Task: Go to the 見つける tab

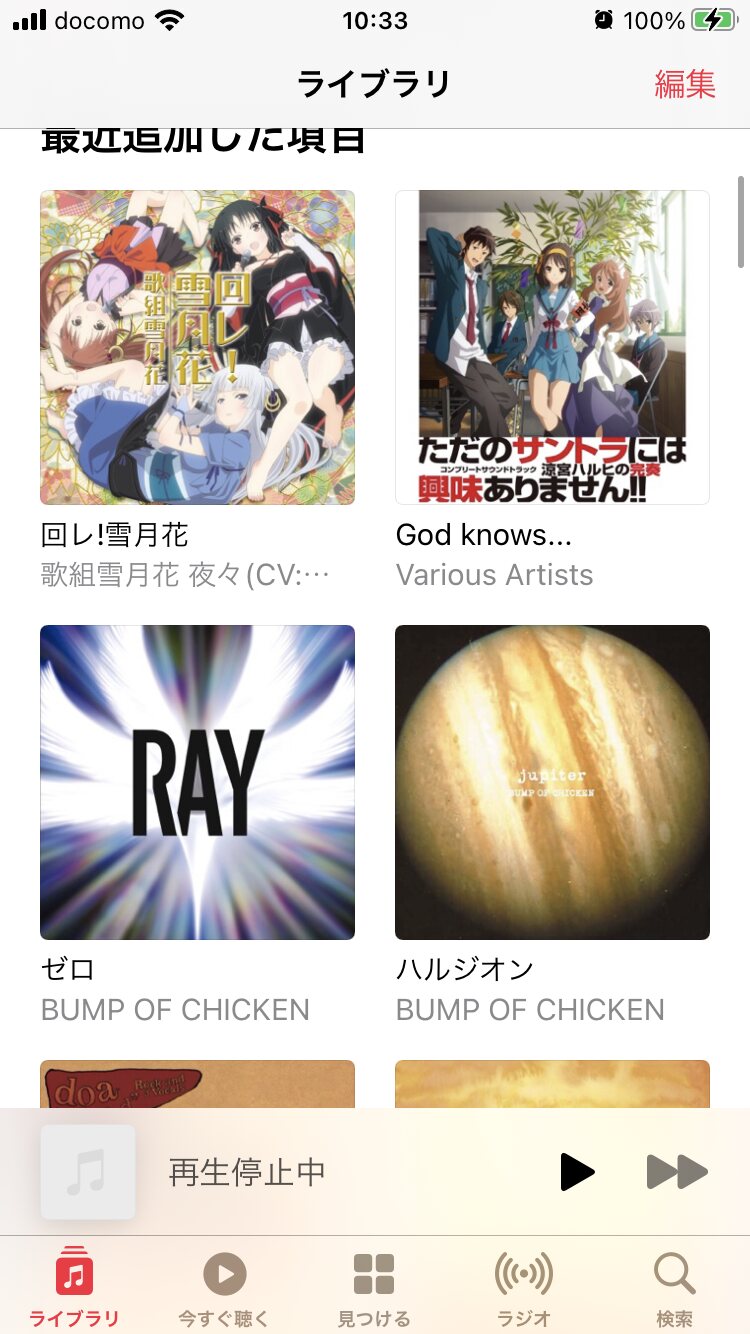Action: (374, 1286)
